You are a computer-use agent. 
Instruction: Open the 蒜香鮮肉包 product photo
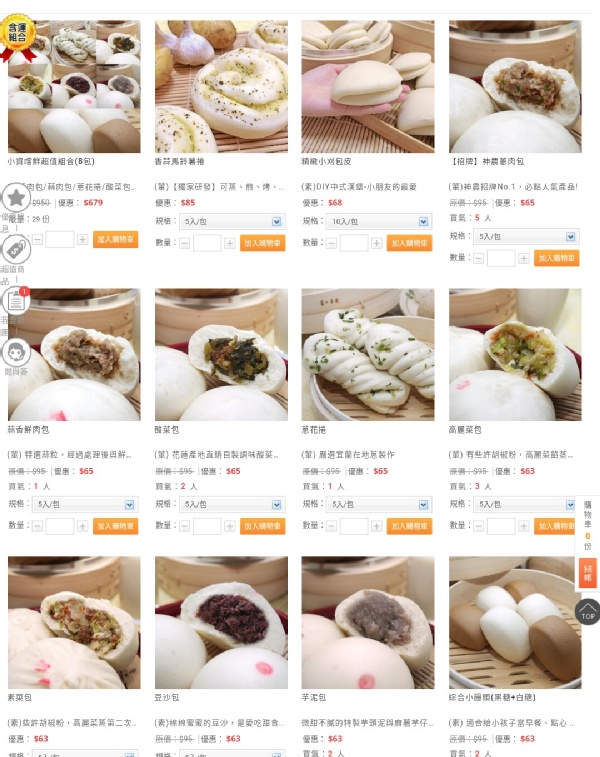pos(74,355)
